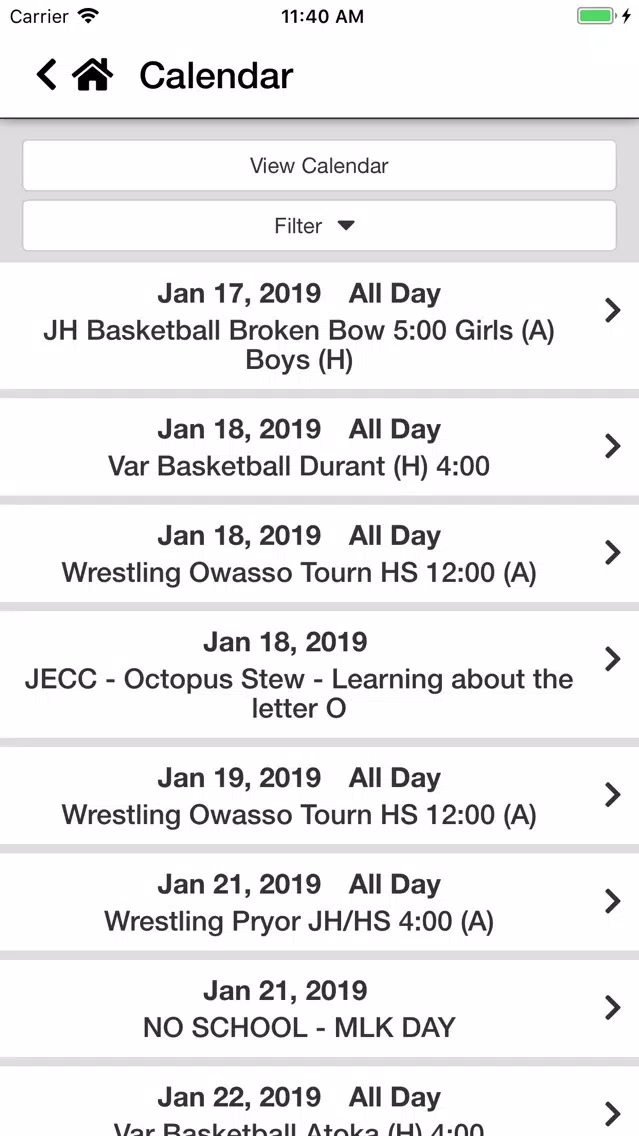Open Jan 19 Wrestling Owasso Tourn event

coord(320,795)
